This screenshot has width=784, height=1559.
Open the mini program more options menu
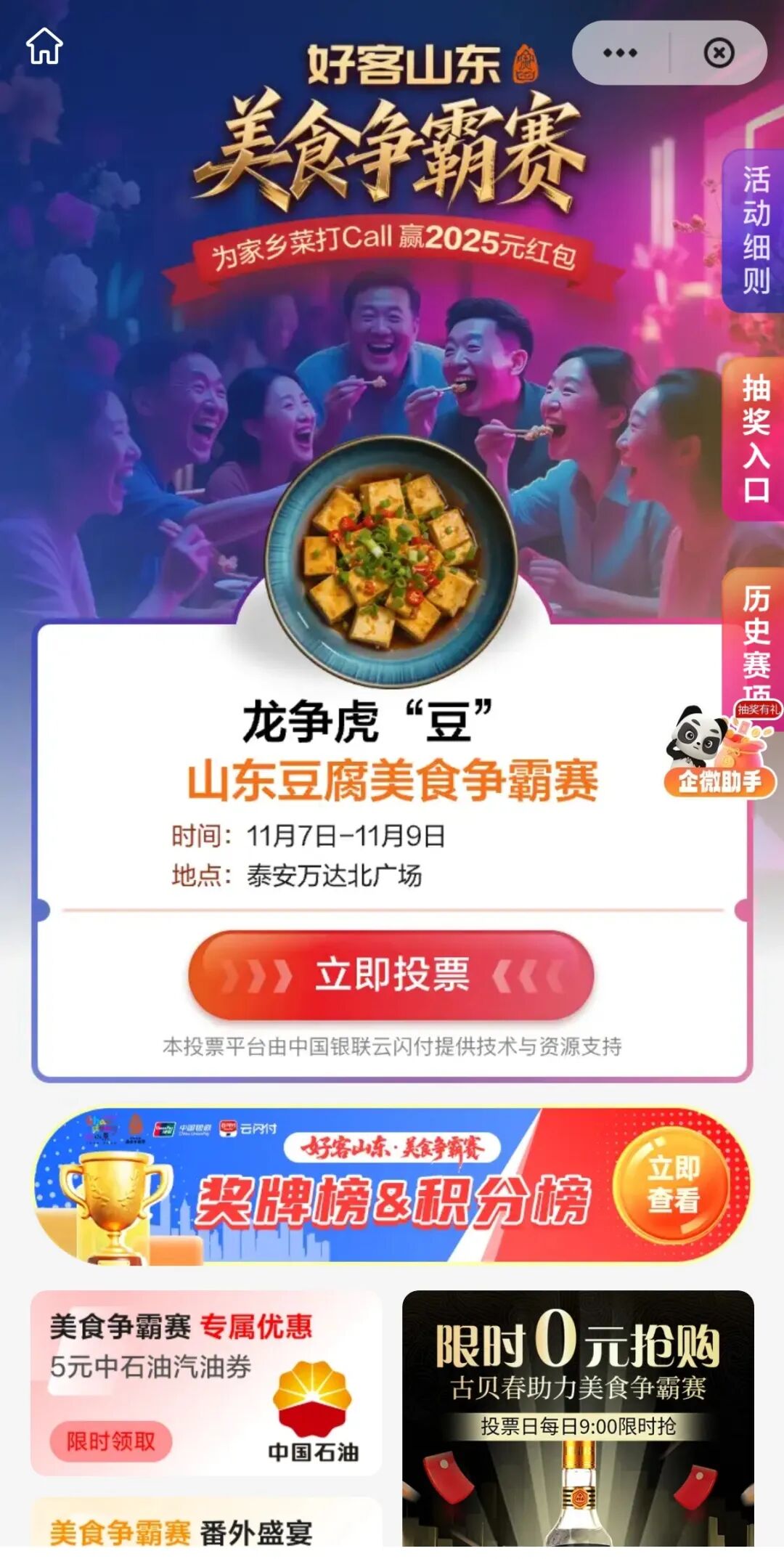tap(620, 53)
